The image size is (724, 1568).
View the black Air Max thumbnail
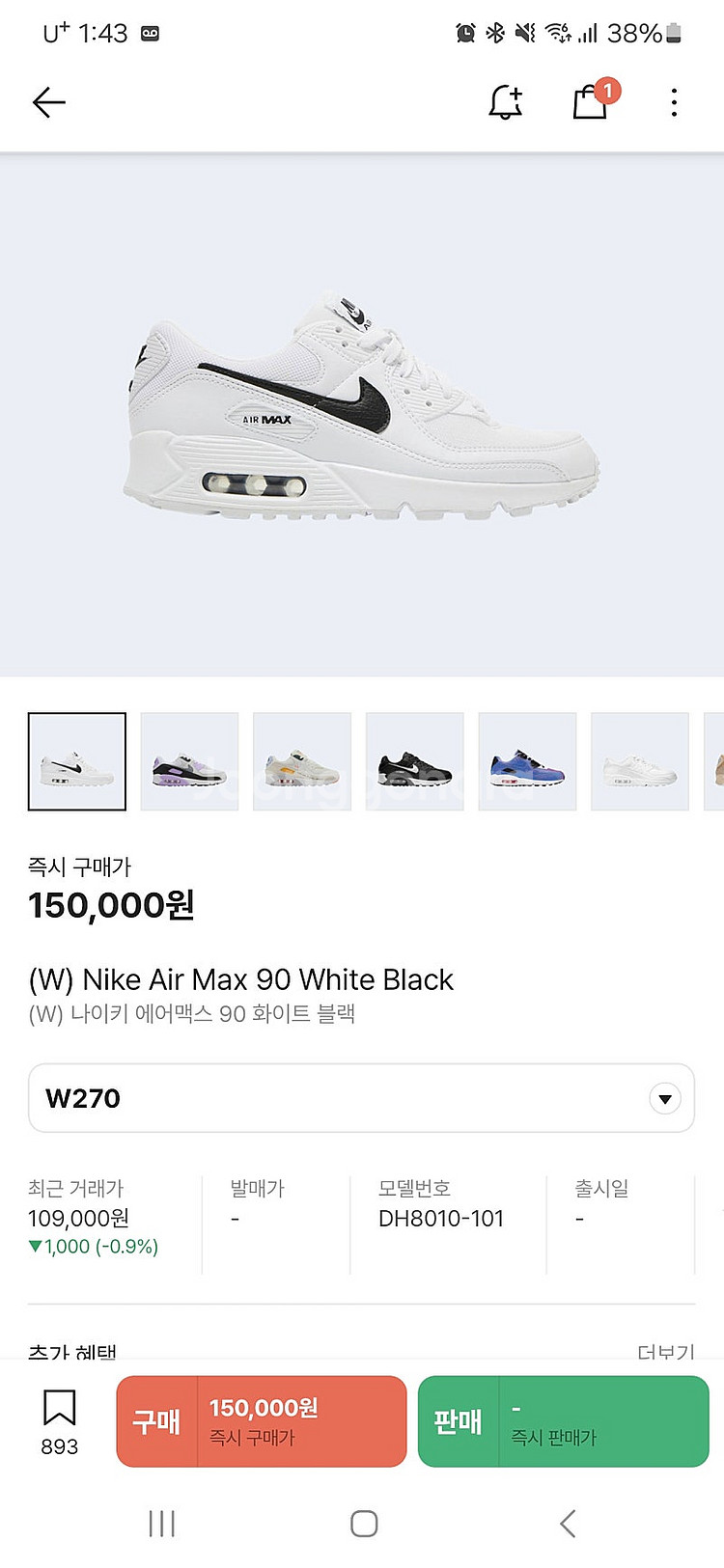[415, 761]
